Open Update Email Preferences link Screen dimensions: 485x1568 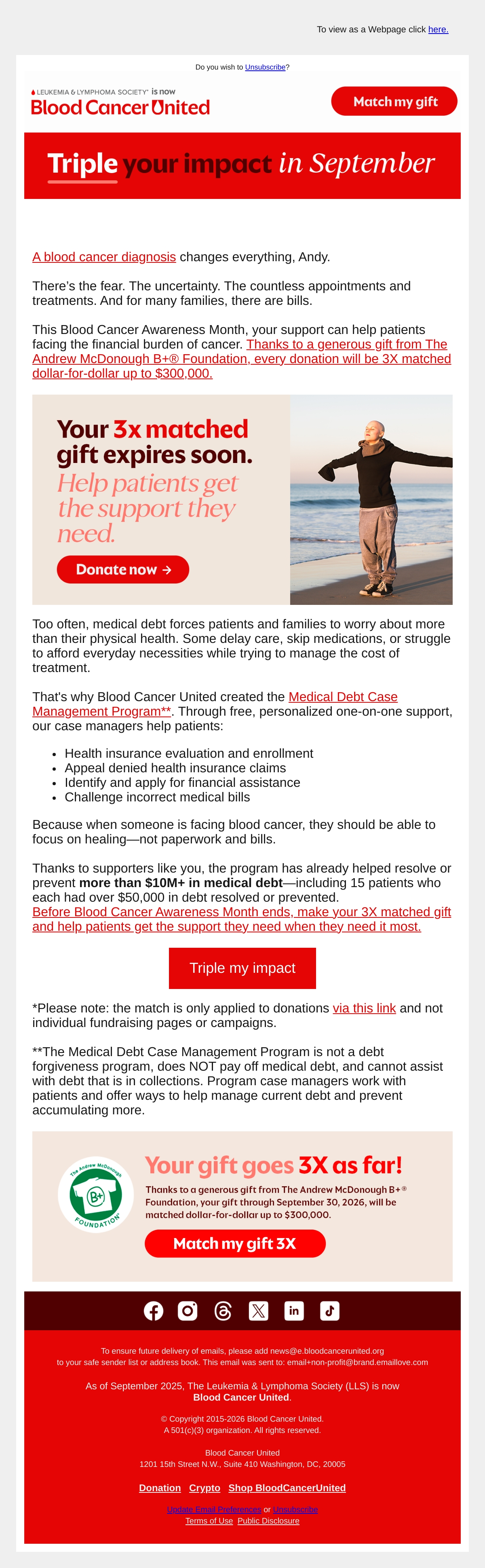pos(214,1509)
